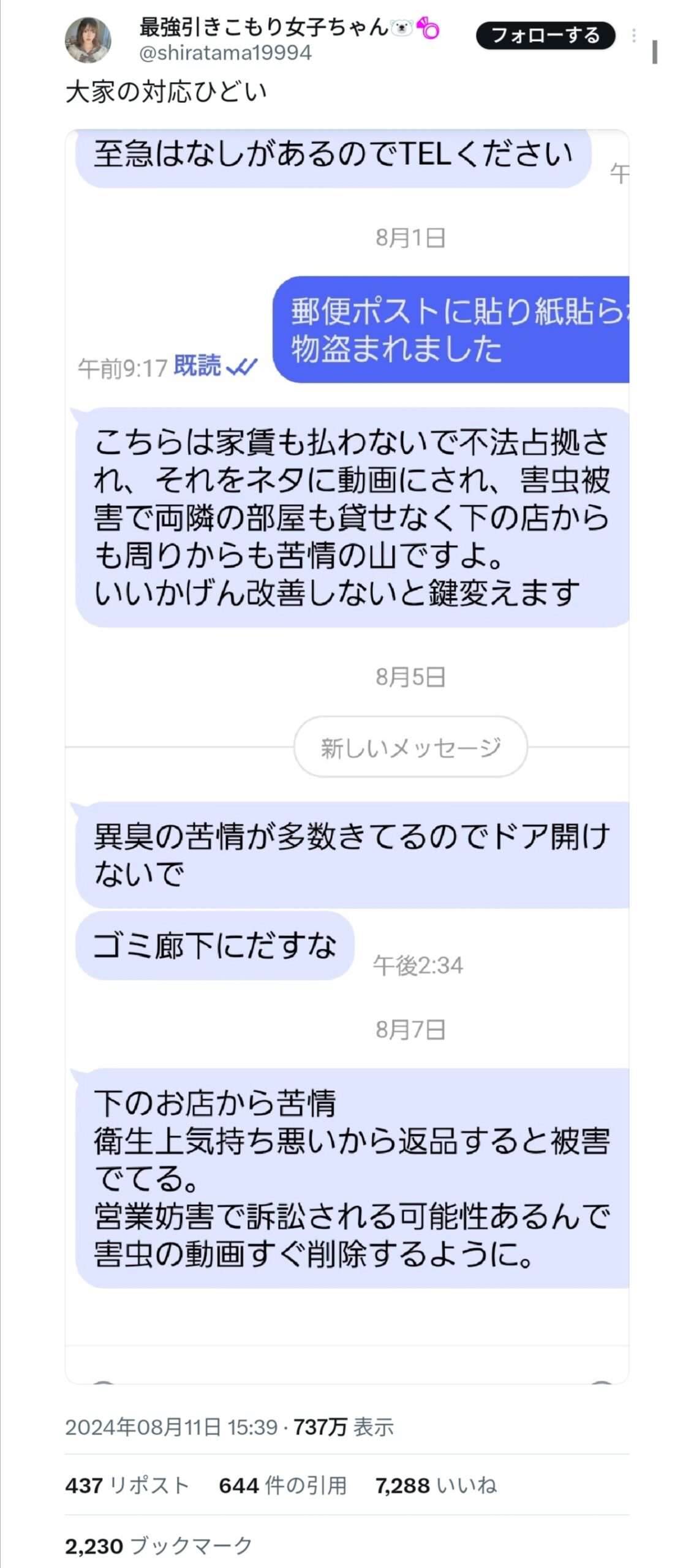Open the post's overflow menu
Image resolution: width=694 pixels, height=1568 pixels.
click(633, 36)
